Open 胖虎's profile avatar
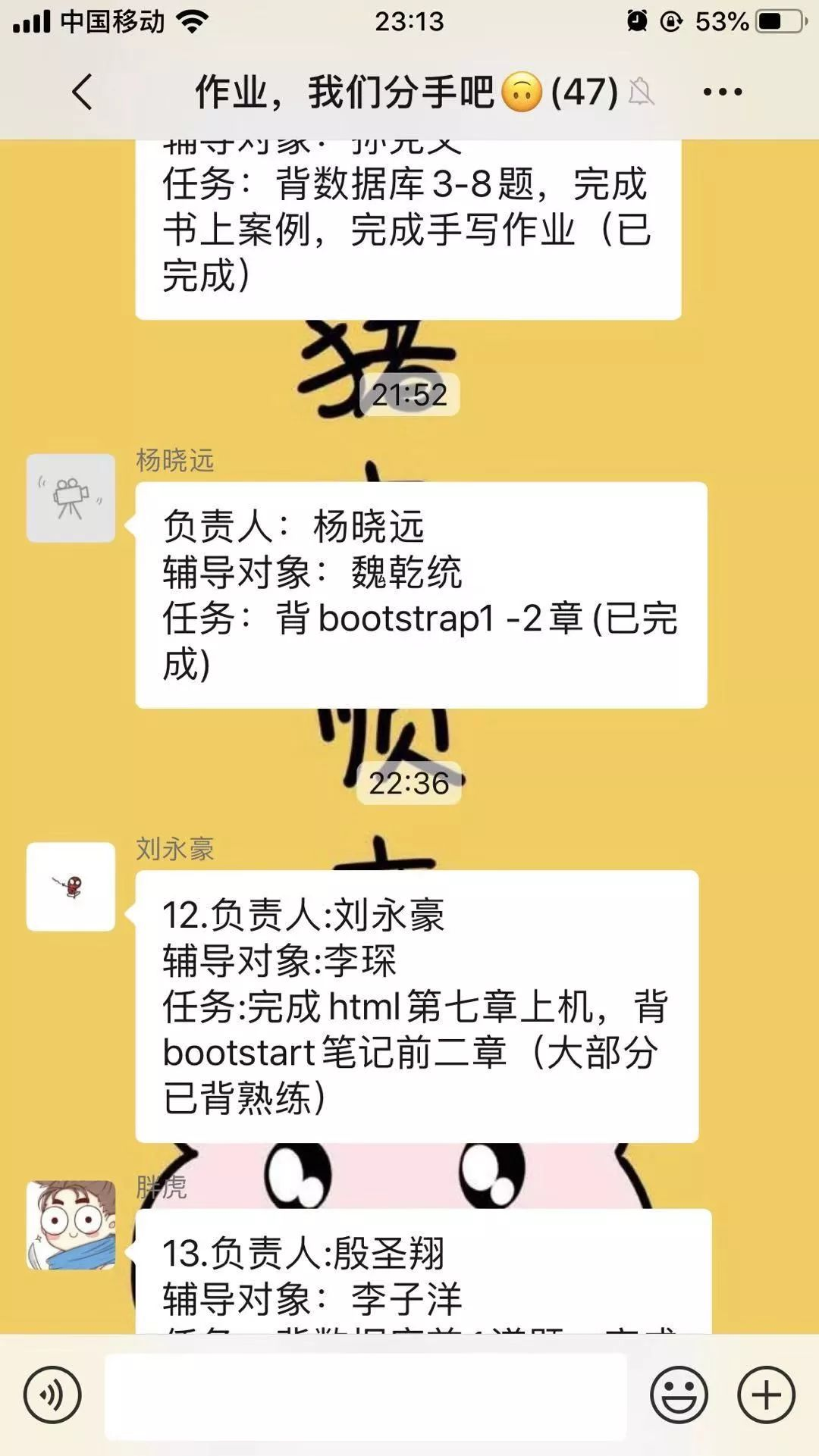This screenshot has height=1456, width=819. tap(71, 1224)
